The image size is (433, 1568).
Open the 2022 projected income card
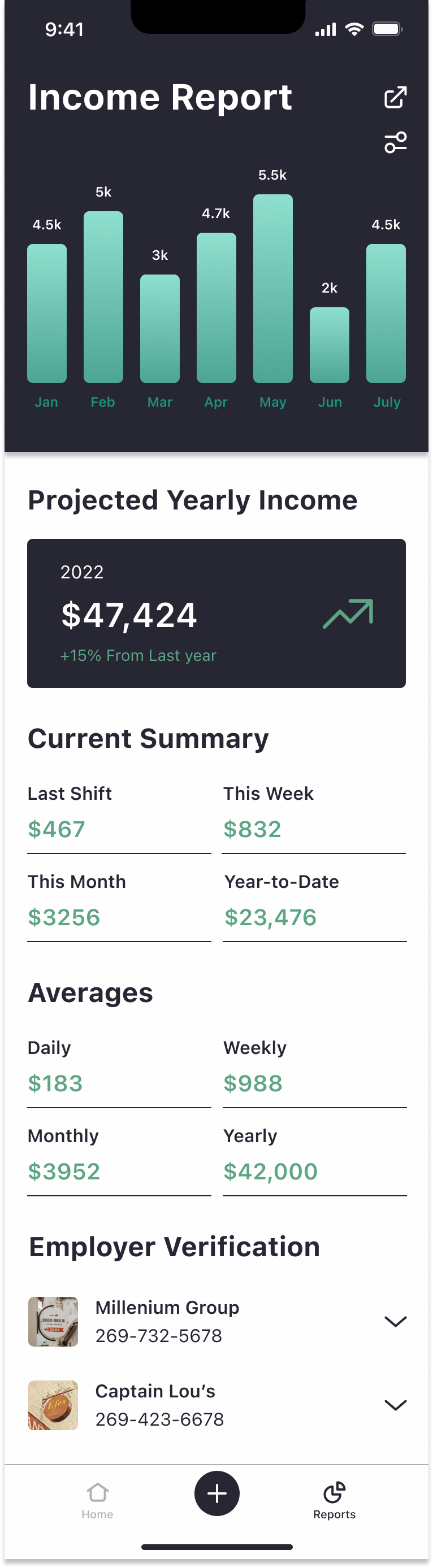click(216, 613)
